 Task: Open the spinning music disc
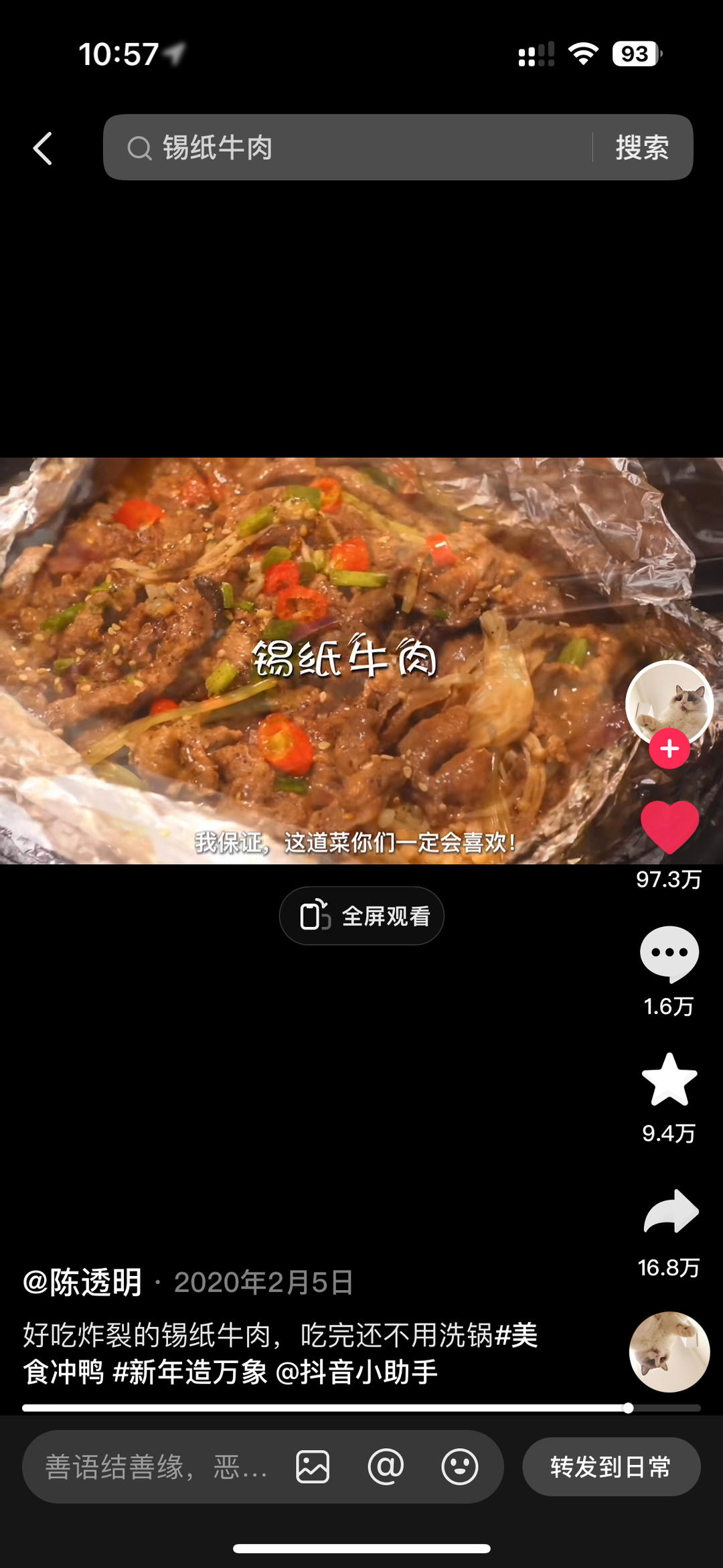(669, 1352)
